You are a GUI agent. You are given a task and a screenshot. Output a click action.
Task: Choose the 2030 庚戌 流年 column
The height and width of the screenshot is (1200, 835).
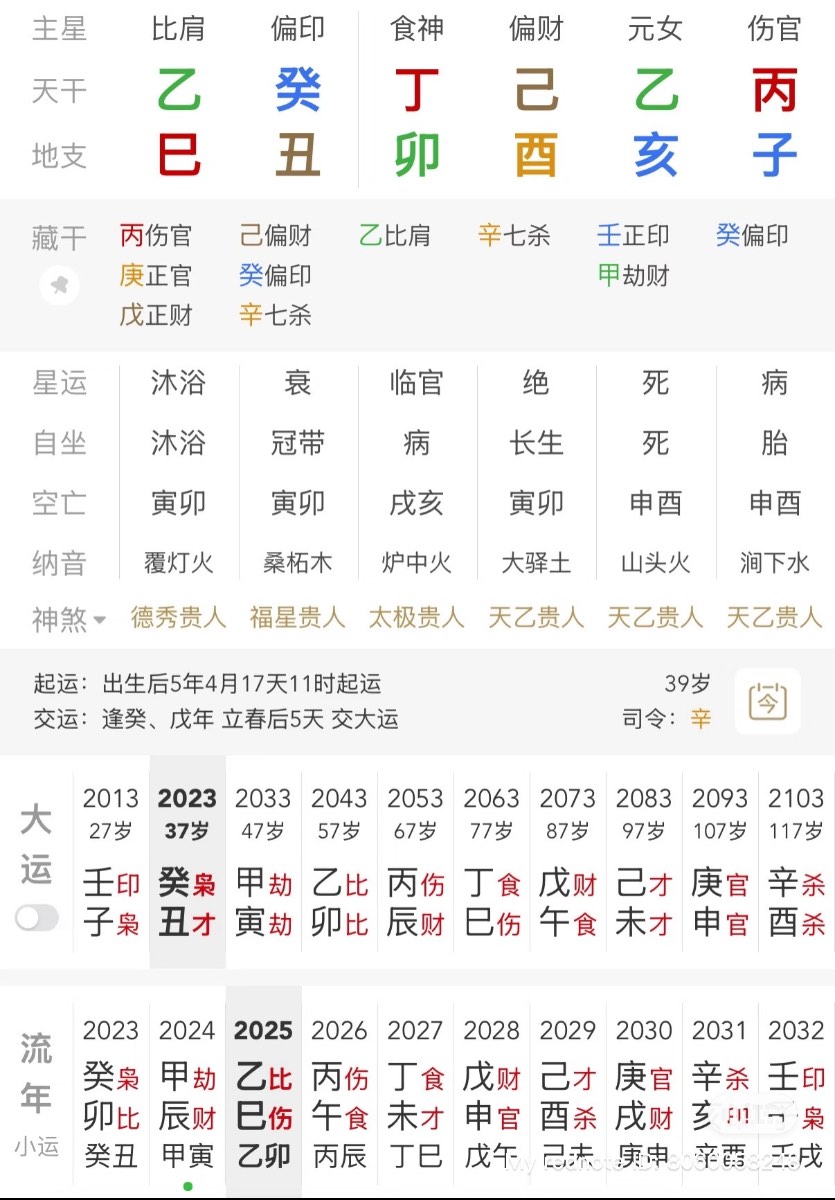pos(644,1092)
